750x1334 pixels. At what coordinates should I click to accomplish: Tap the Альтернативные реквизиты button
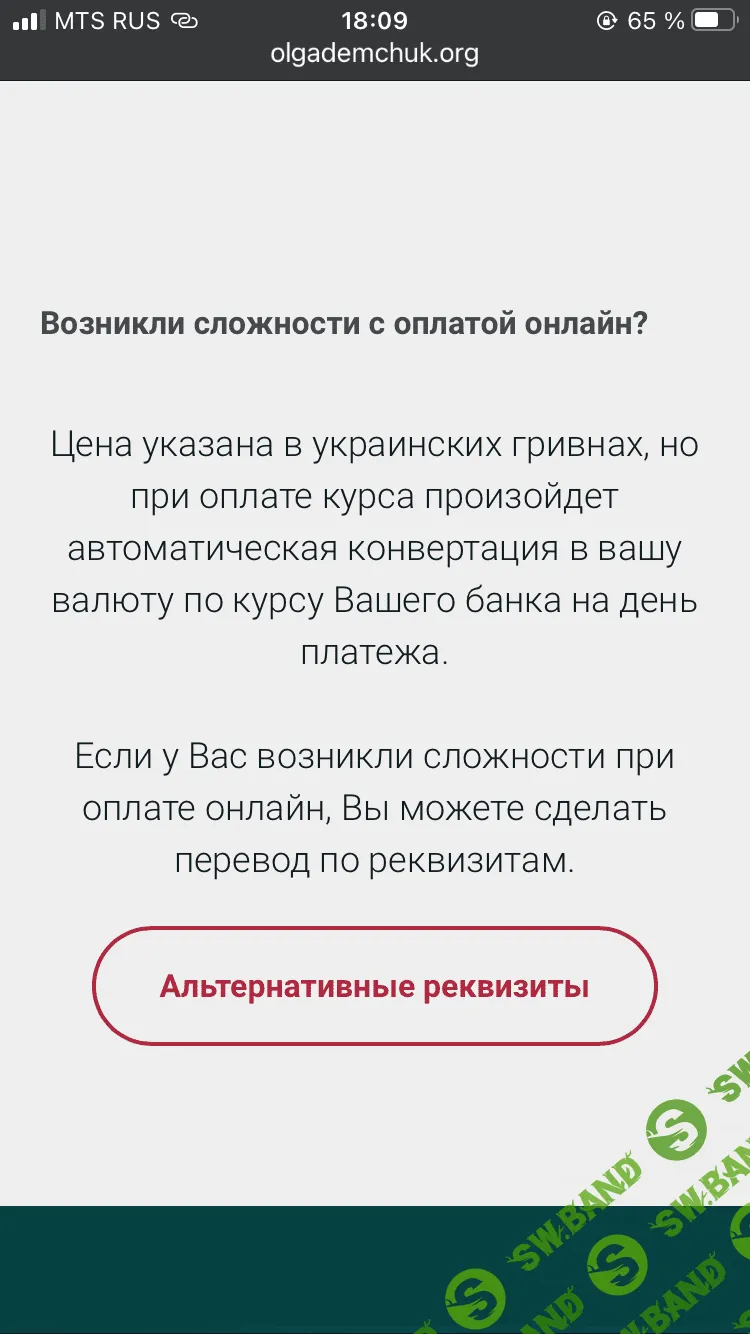click(x=374, y=986)
